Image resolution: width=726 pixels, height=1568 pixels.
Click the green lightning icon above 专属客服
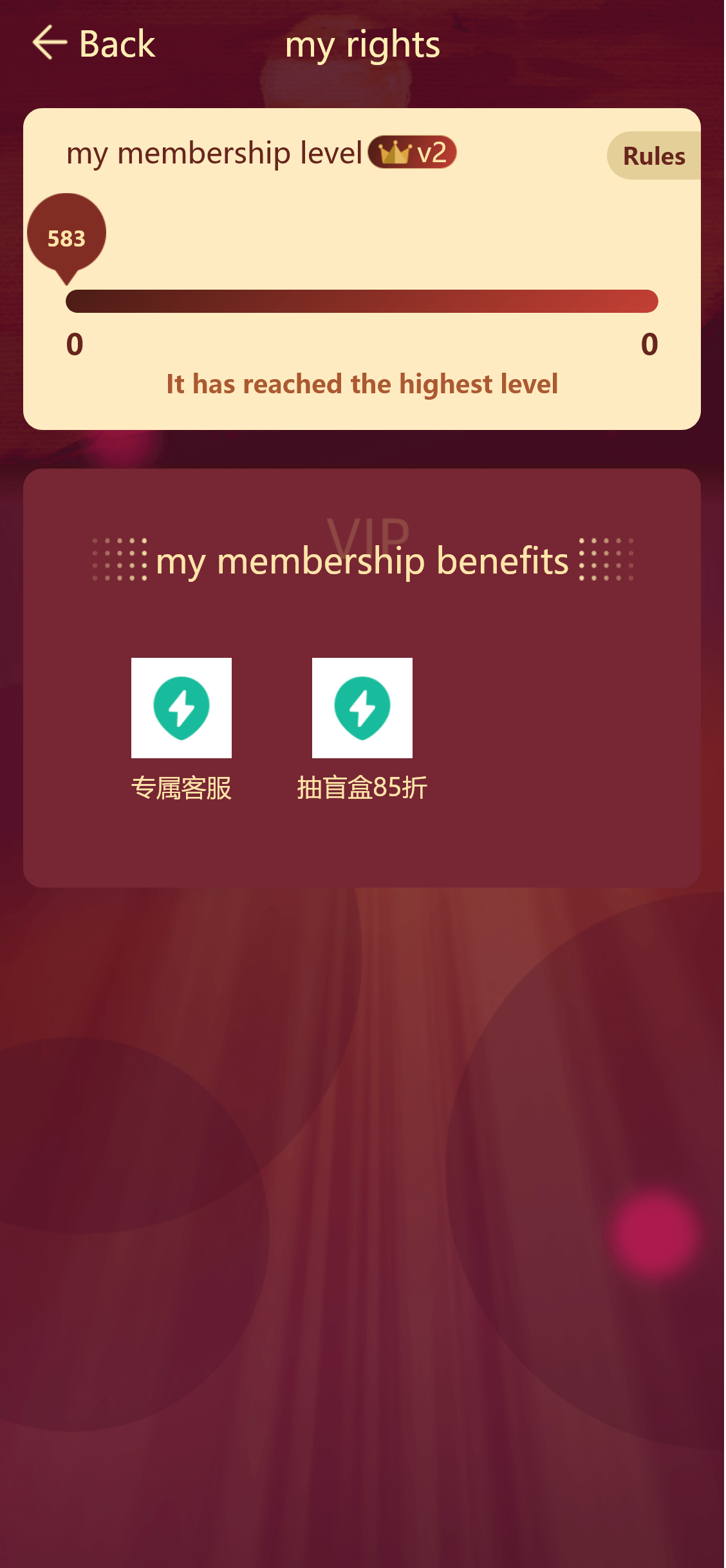pos(181,708)
